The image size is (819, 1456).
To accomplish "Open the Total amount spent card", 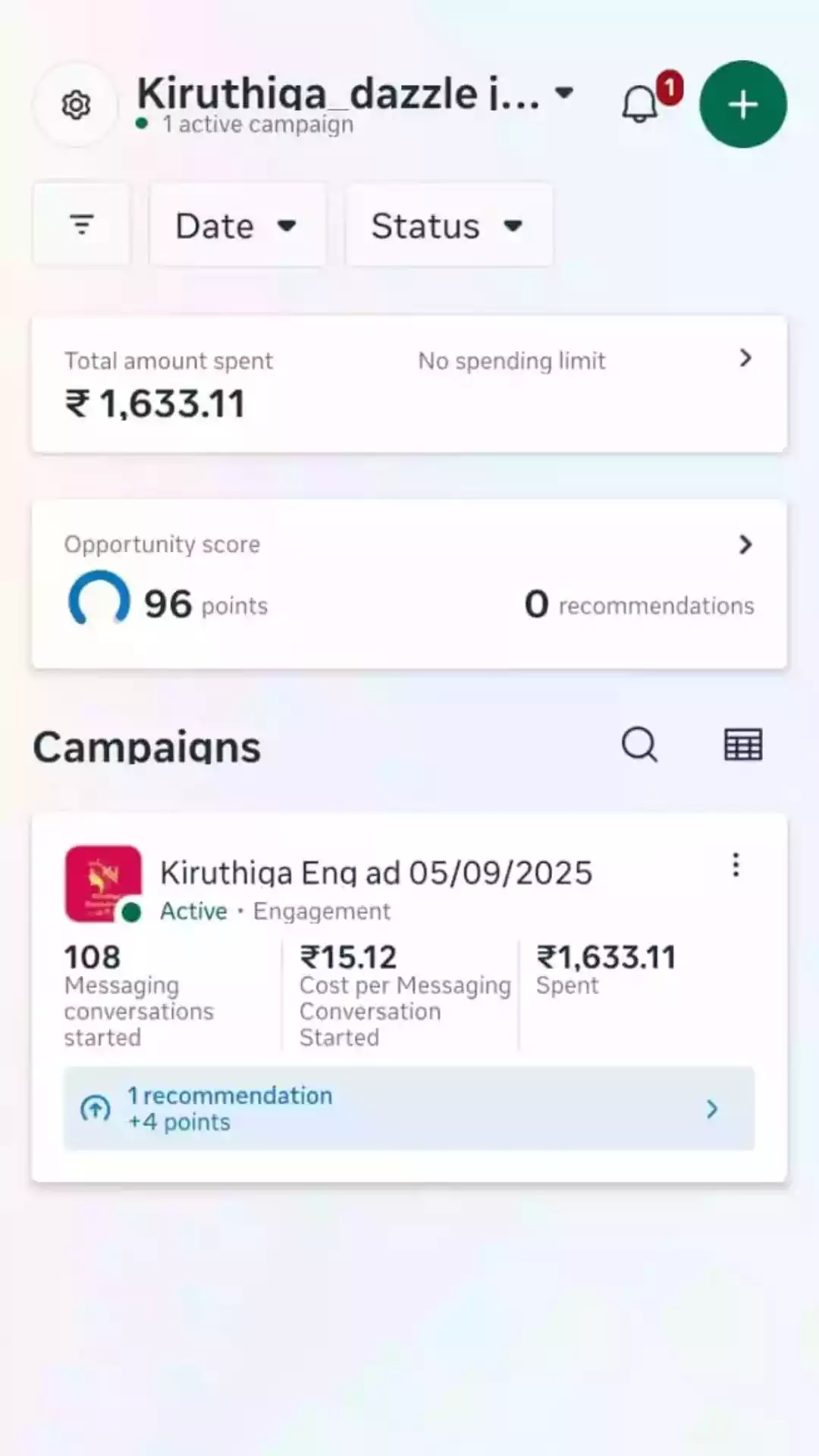I will click(409, 384).
